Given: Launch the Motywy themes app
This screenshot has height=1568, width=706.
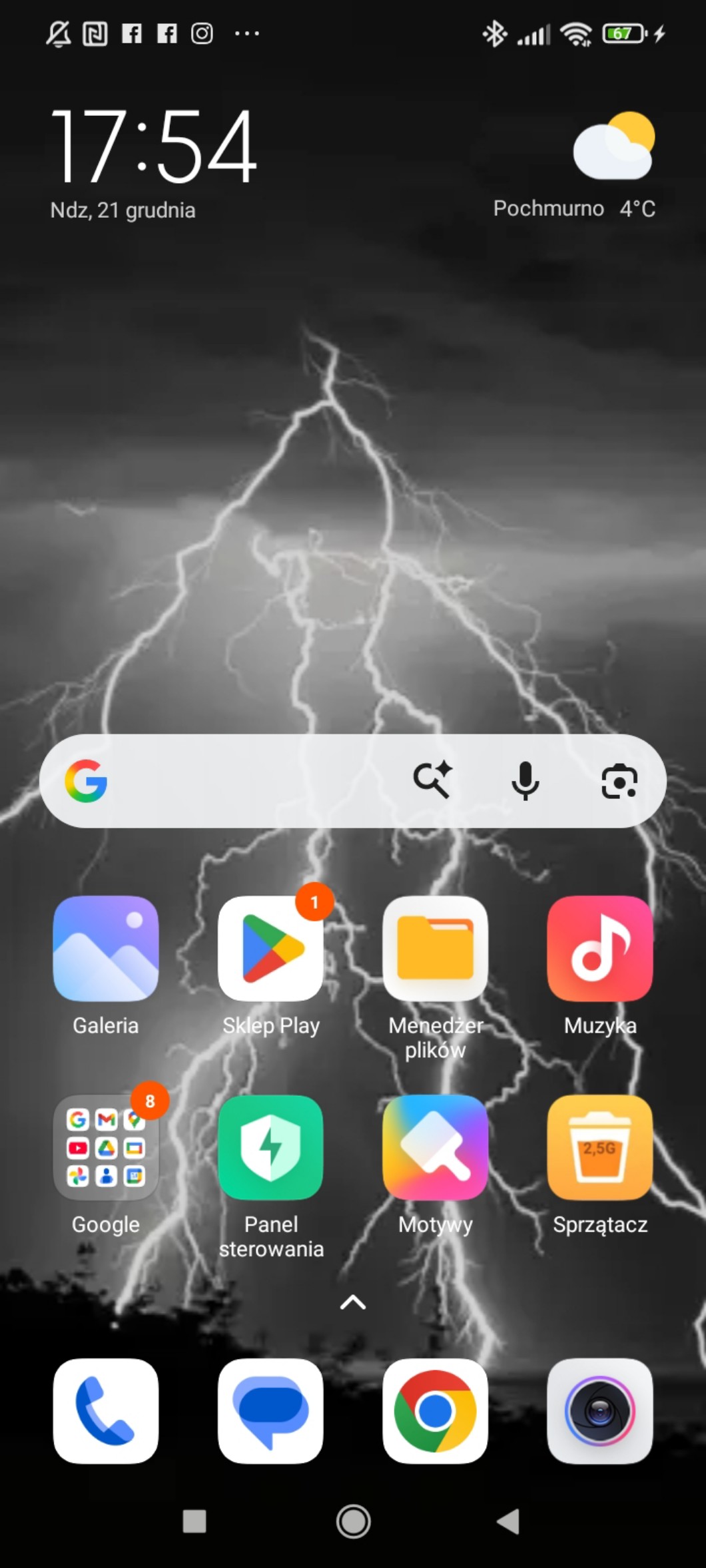Looking at the screenshot, I should point(435,1147).
